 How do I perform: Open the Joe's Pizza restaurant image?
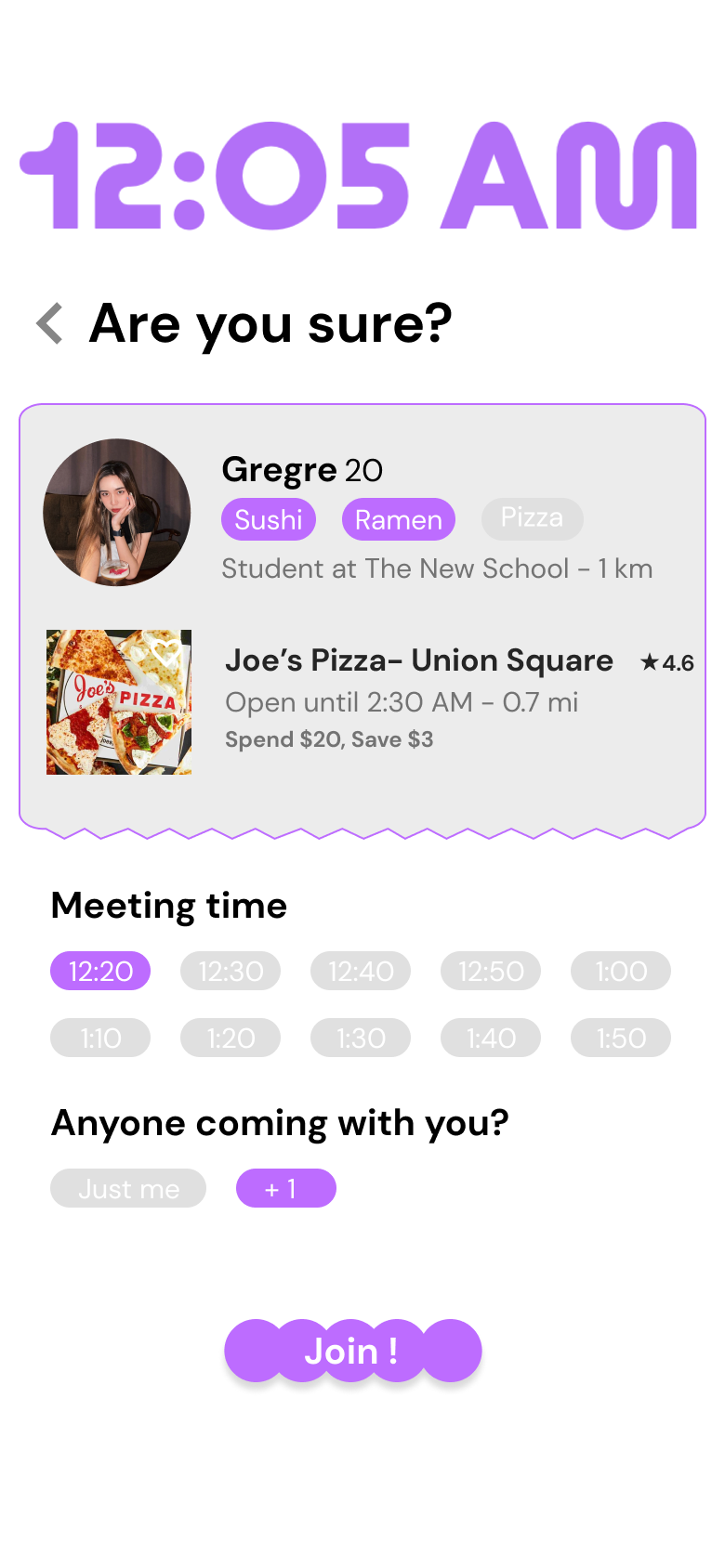(119, 702)
